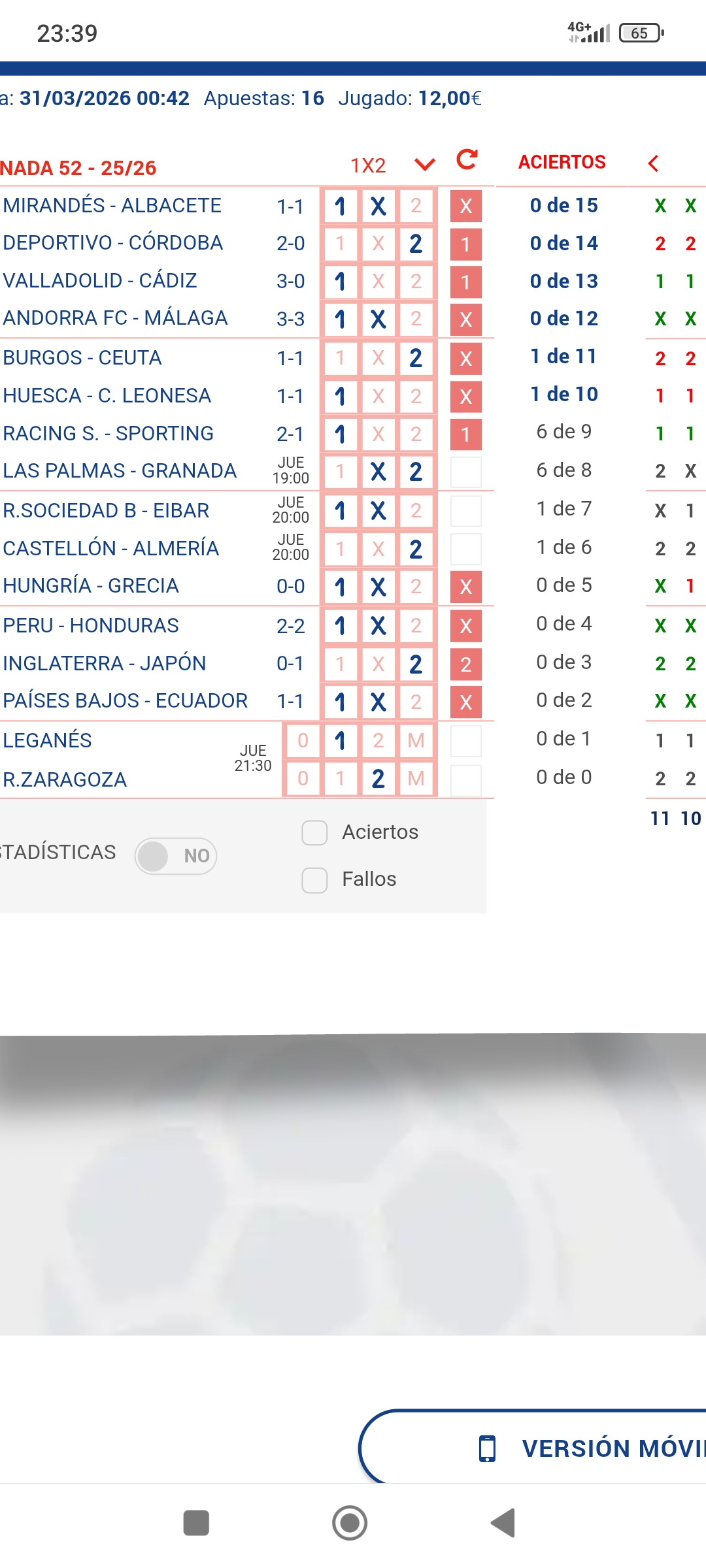Collapse the ACIERTOS panel arrow
706x1568 pixels.
pos(653,163)
